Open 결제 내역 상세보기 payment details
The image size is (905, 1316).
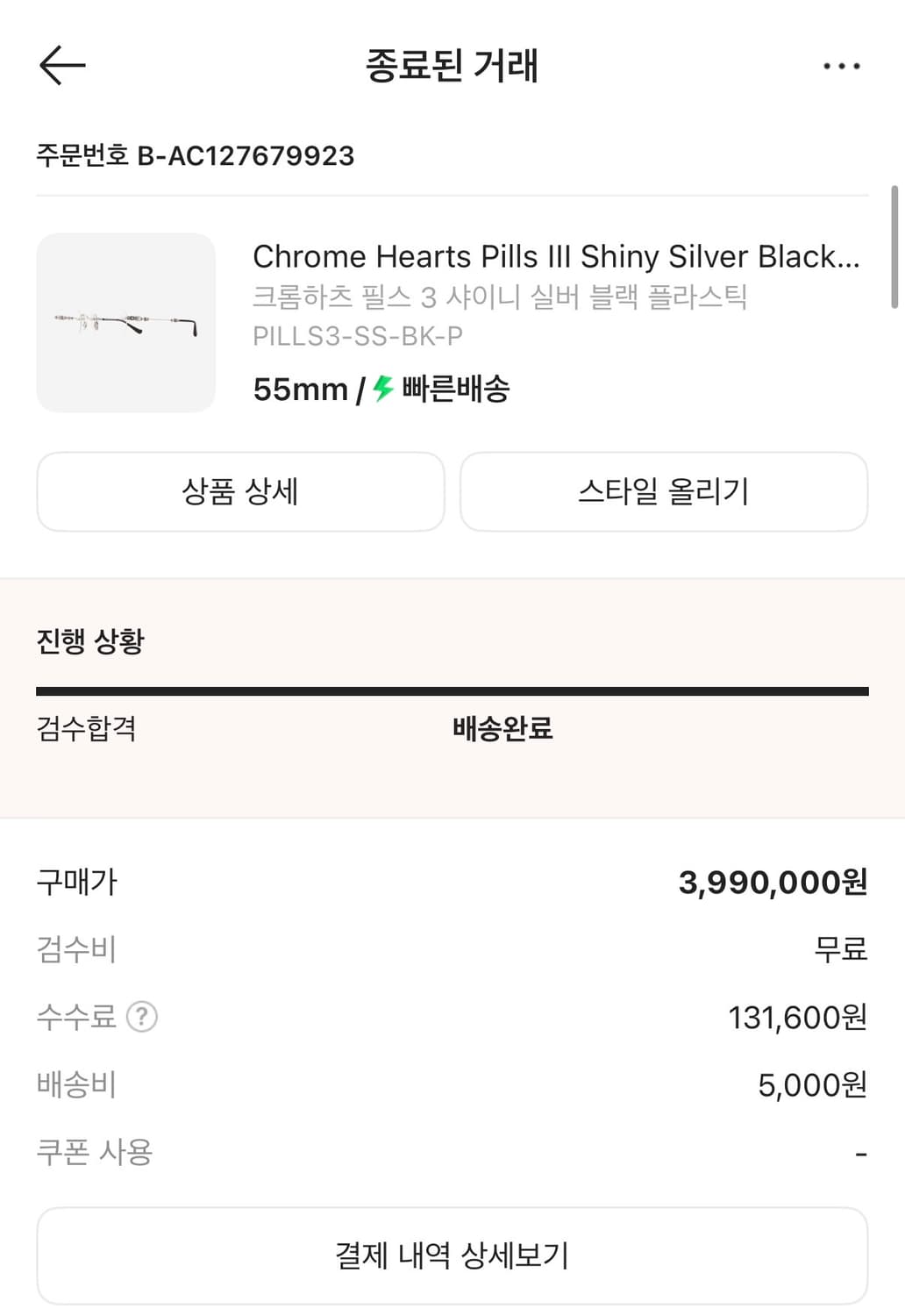pos(452,1255)
